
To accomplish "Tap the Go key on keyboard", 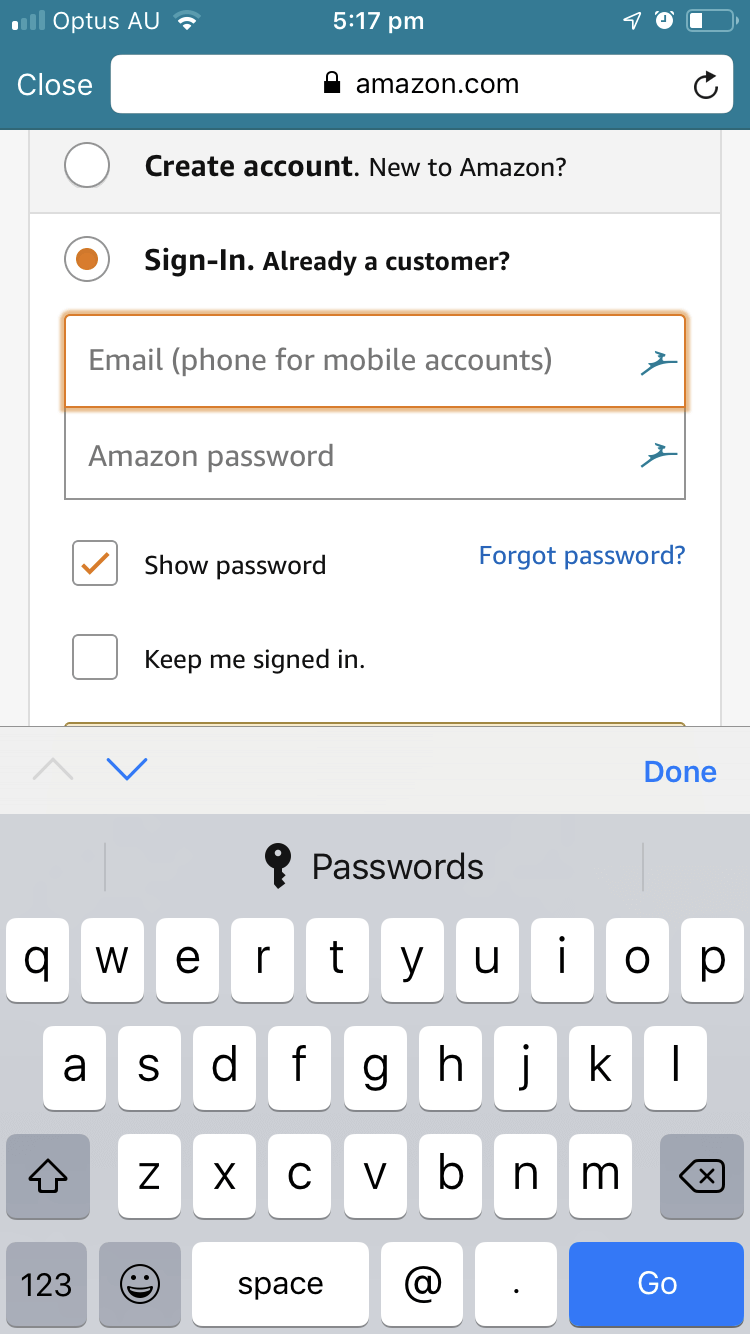I will click(657, 1284).
